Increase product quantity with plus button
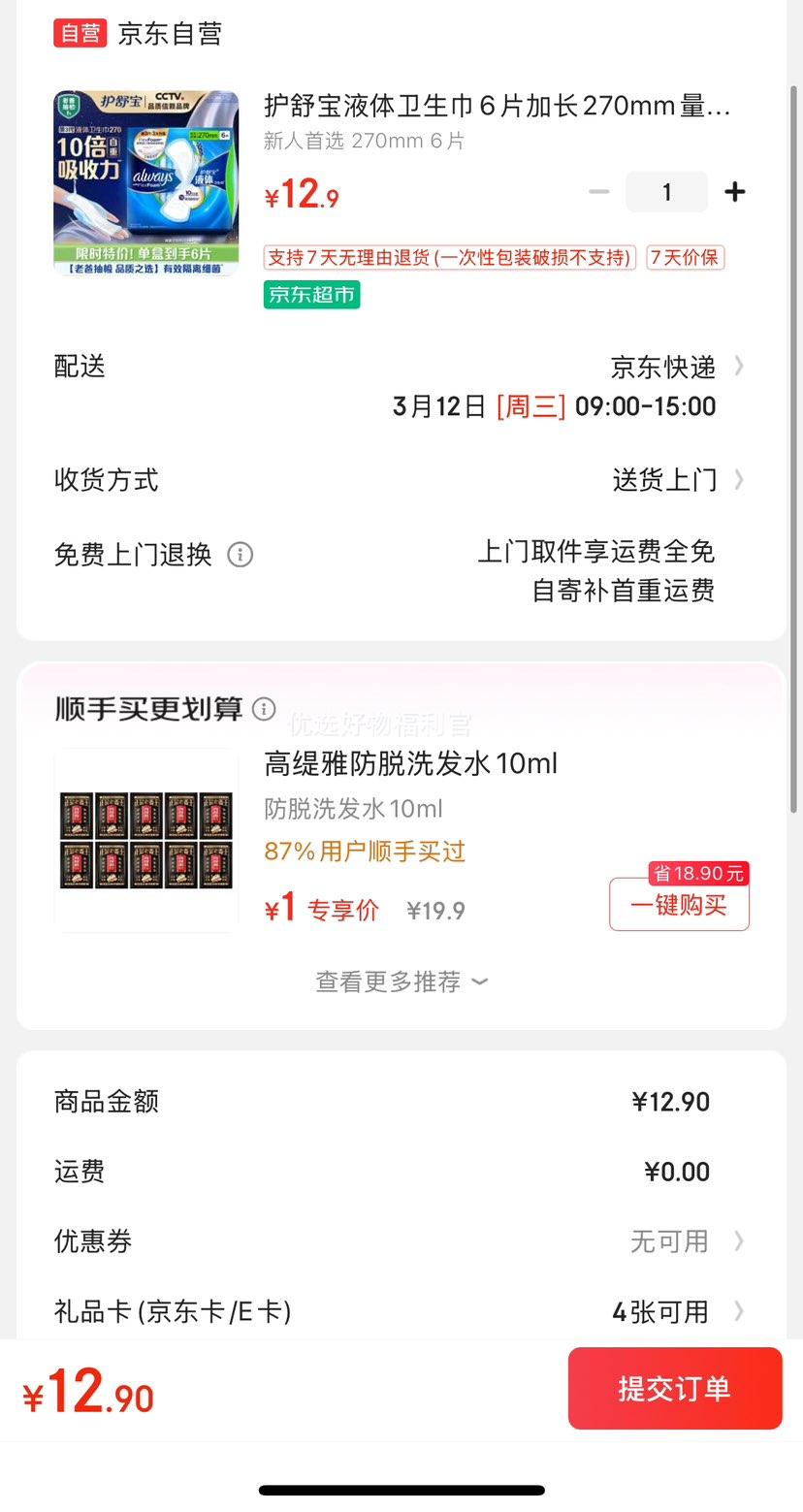Viewport: 803px width, 1512px height. pos(735,192)
